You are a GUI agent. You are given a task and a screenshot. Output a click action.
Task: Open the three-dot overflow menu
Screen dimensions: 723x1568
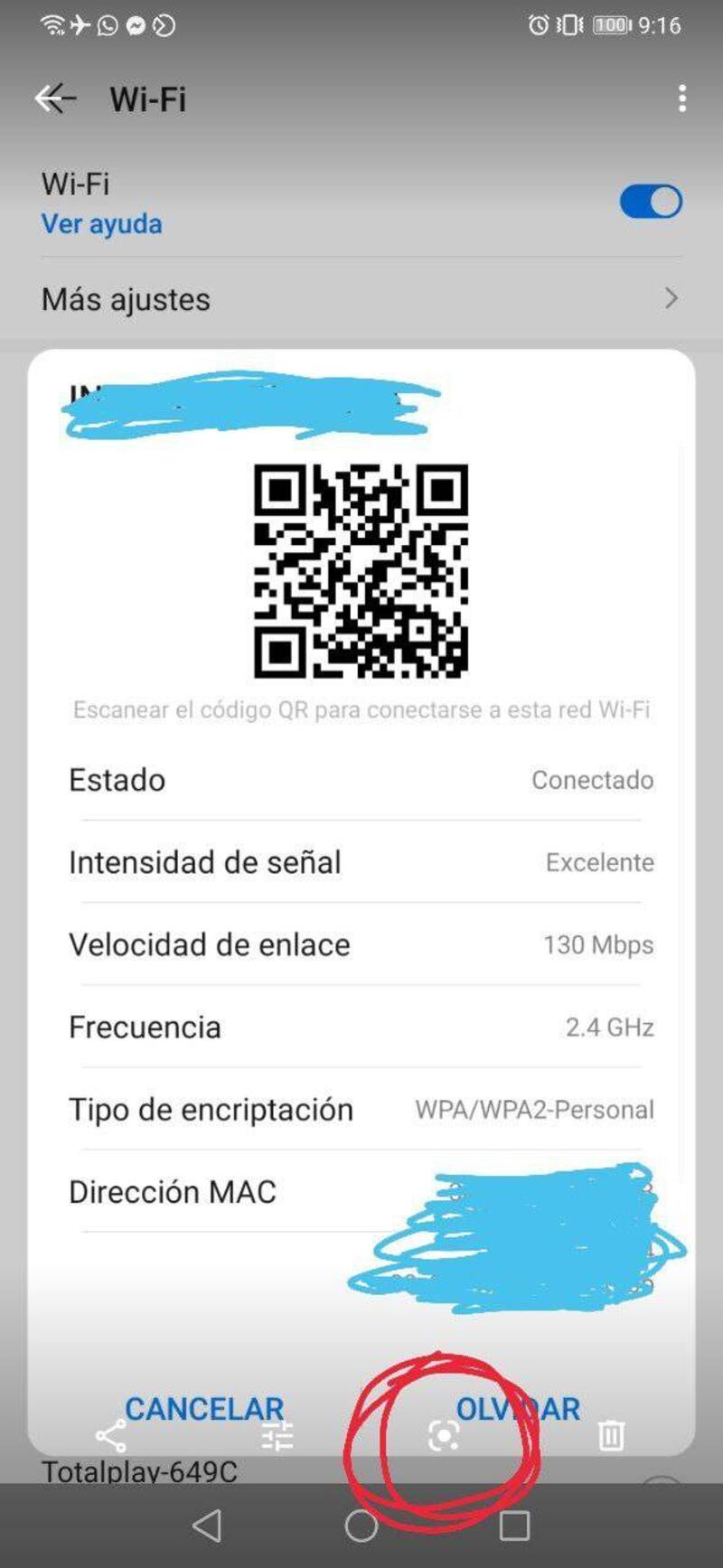[682, 98]
